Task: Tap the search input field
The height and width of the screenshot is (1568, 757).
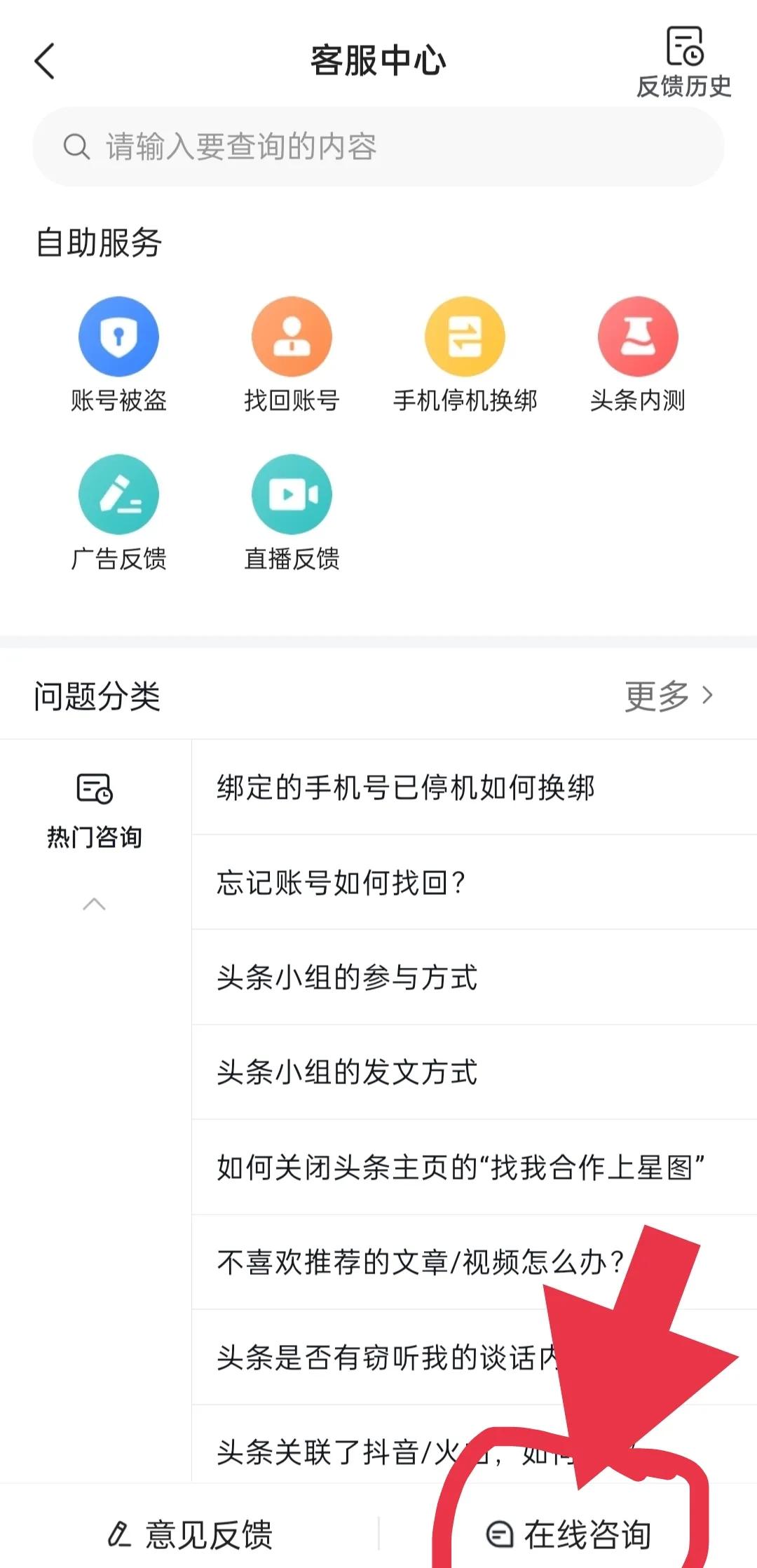Action: click(378, 147)
